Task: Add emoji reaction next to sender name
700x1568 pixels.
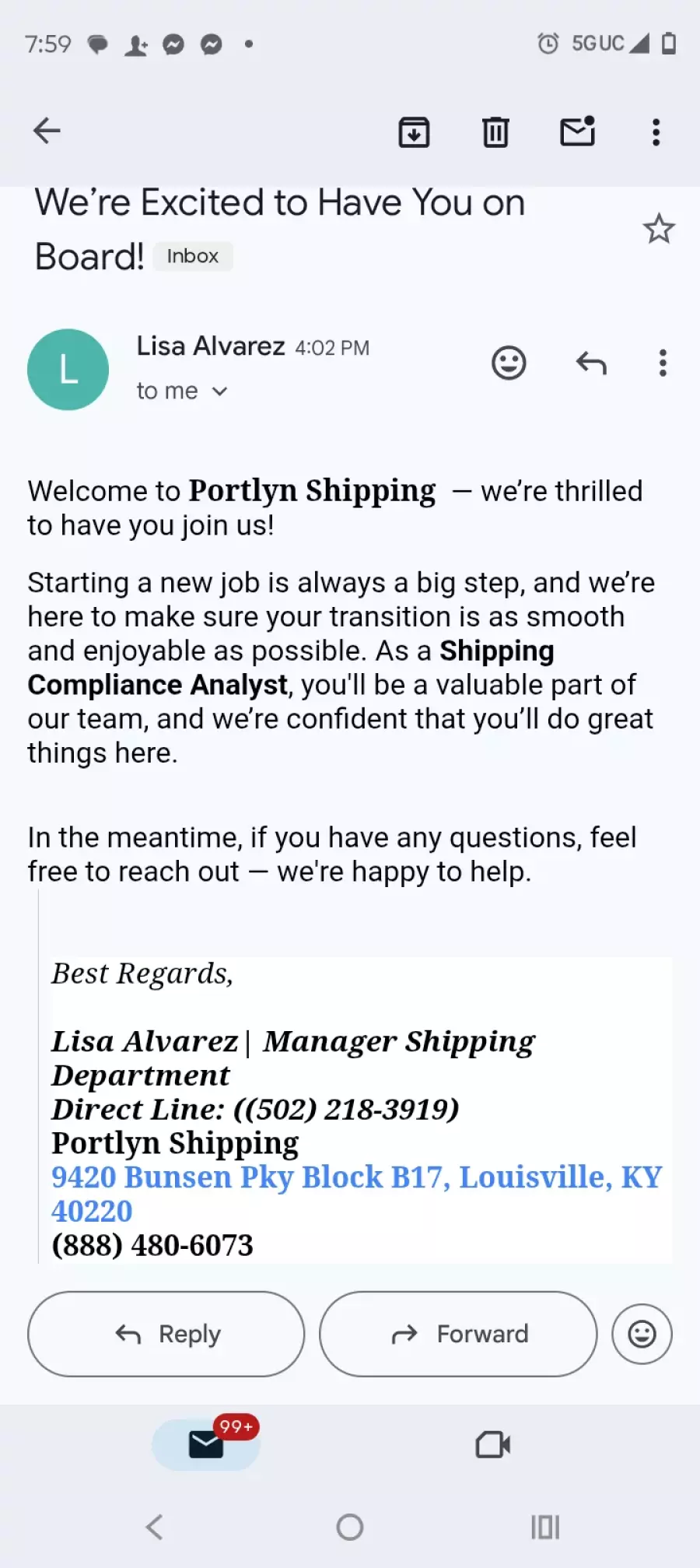Action: (509, 363)
